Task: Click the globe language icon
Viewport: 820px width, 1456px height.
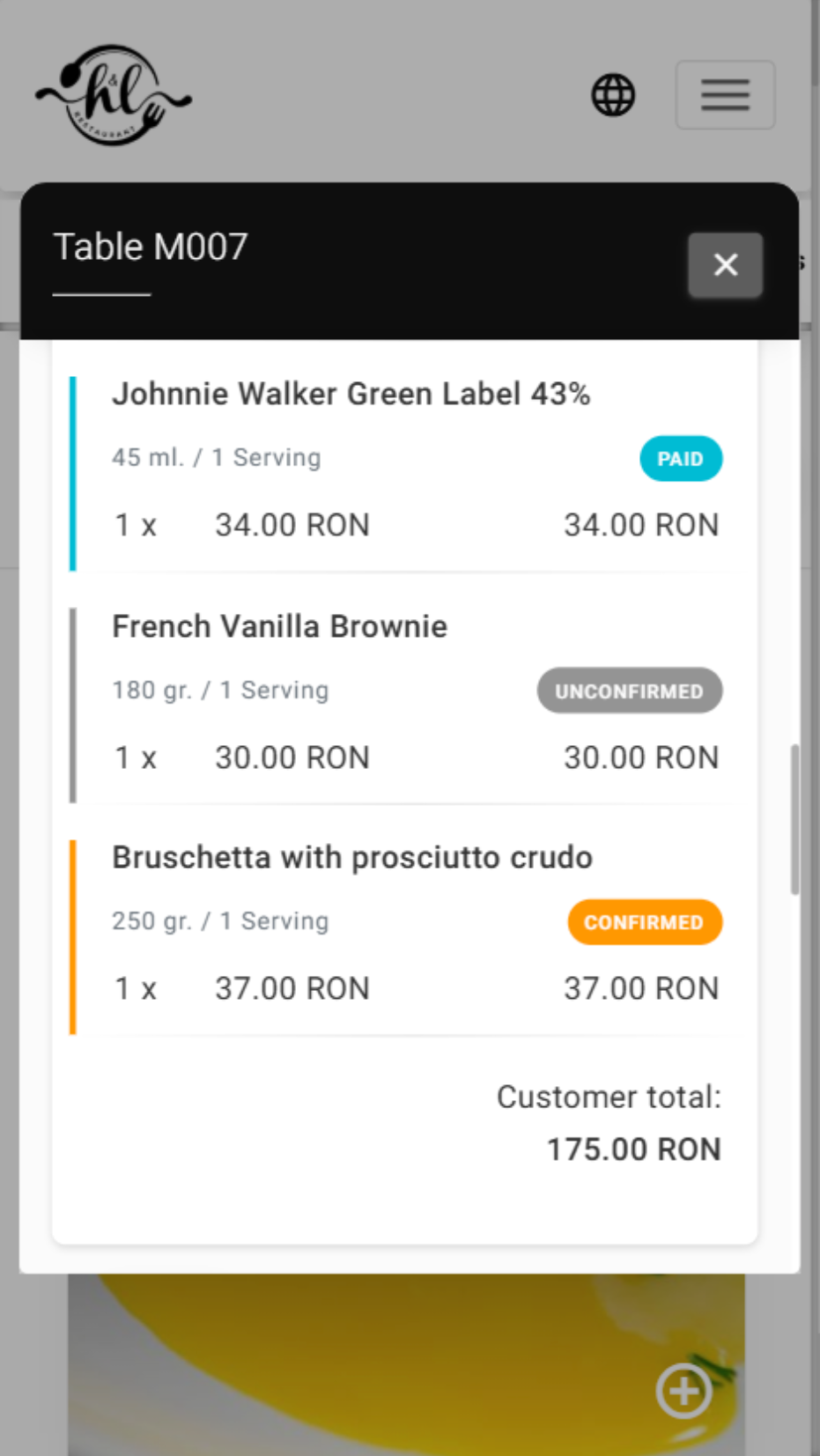Action: tap(614, 95)
